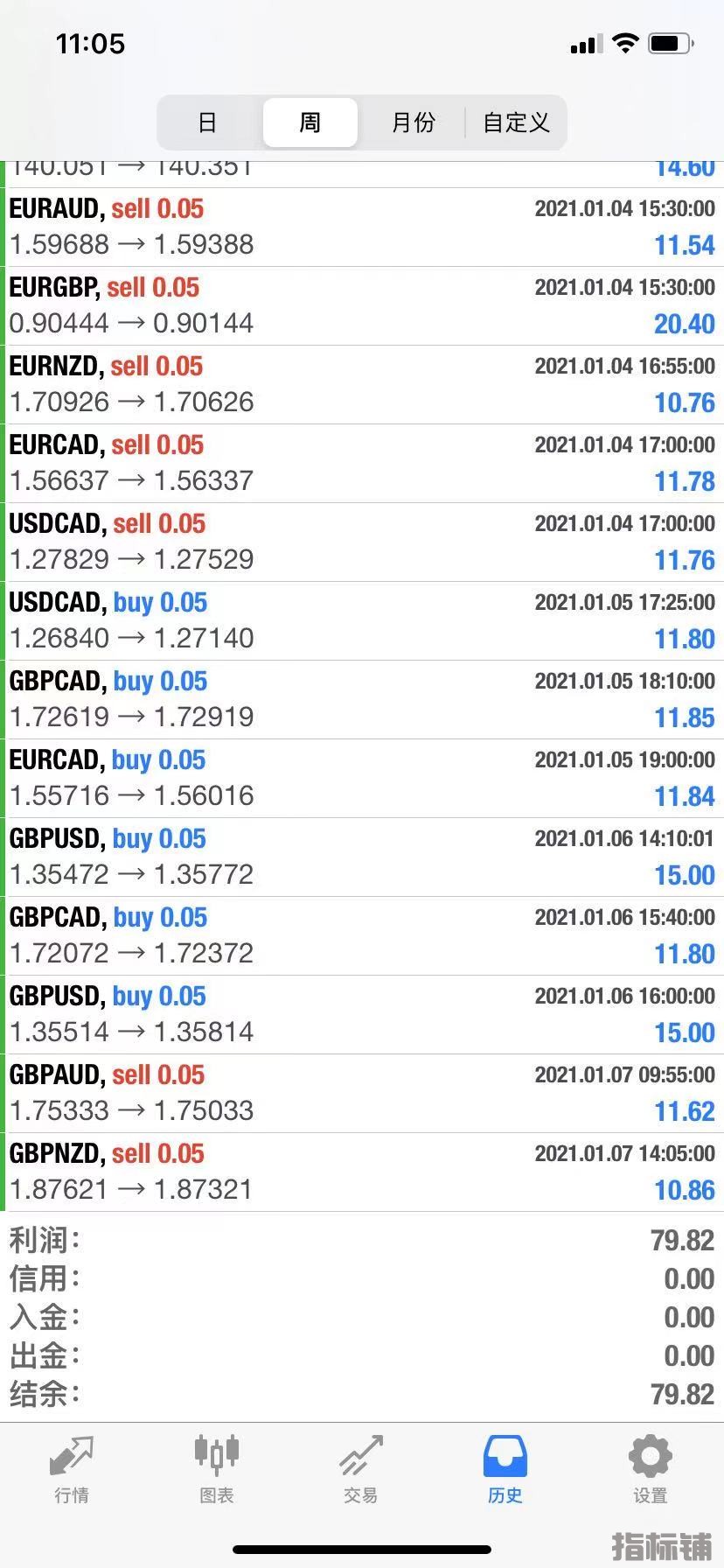The image size is (724, 1568).
Task: View the USDCAD sell trade entry
Action: pos(362,542)
